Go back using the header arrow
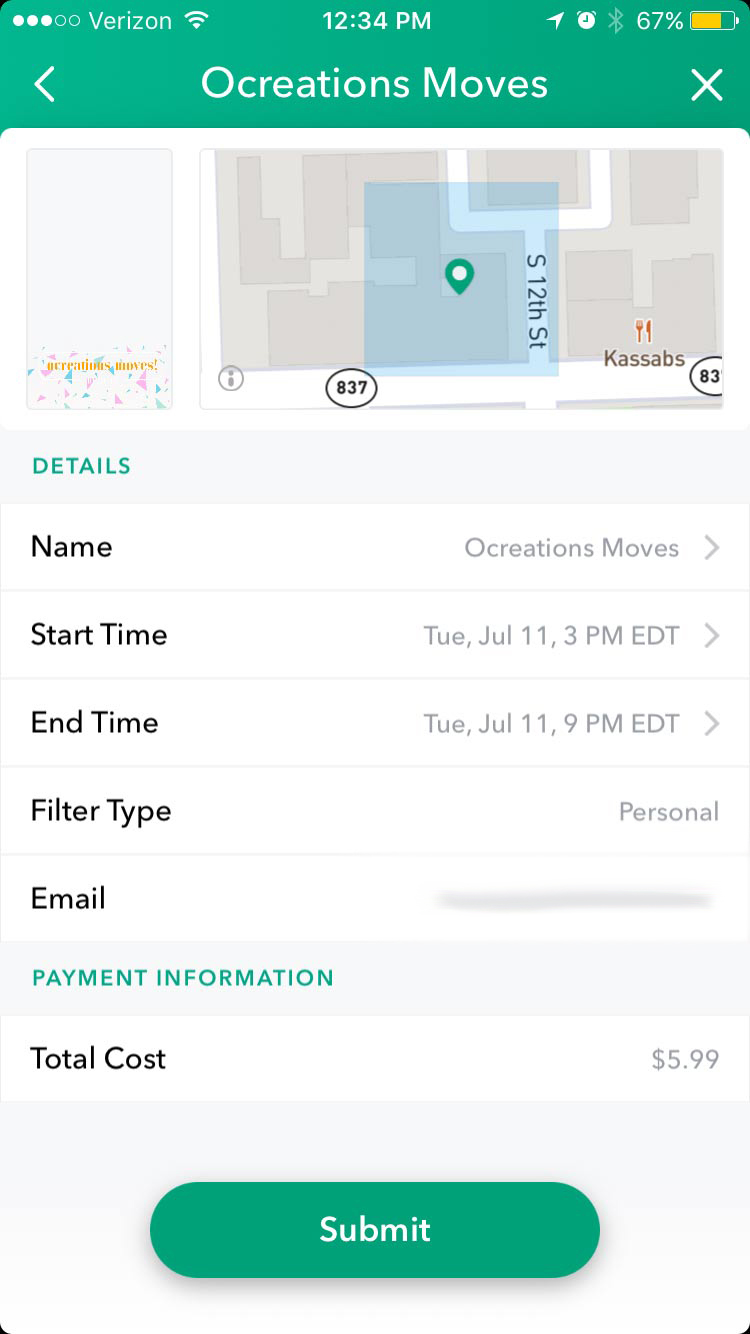Screen dimensions: 750x1334 pyautogui.click(x=45, y=85)
